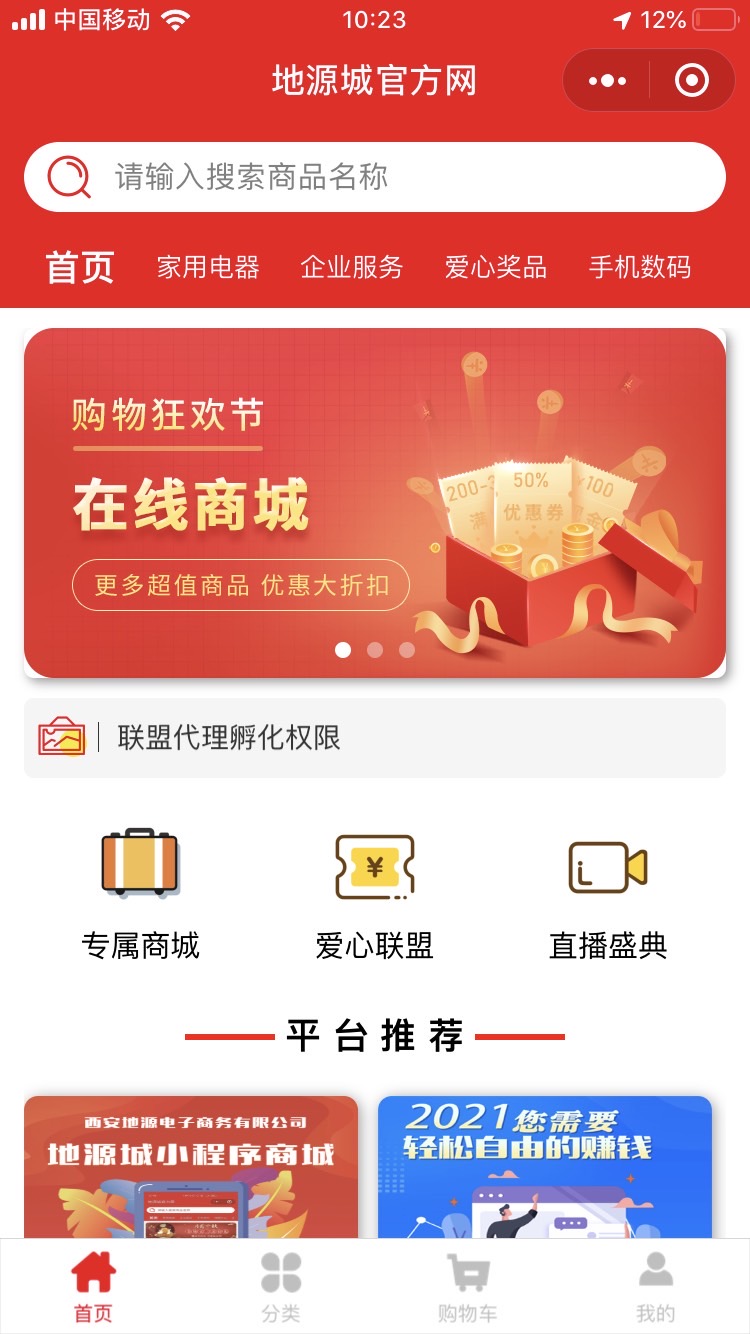Open the 2021 轻松自由的赚钱 card

tap(545, 1167)
